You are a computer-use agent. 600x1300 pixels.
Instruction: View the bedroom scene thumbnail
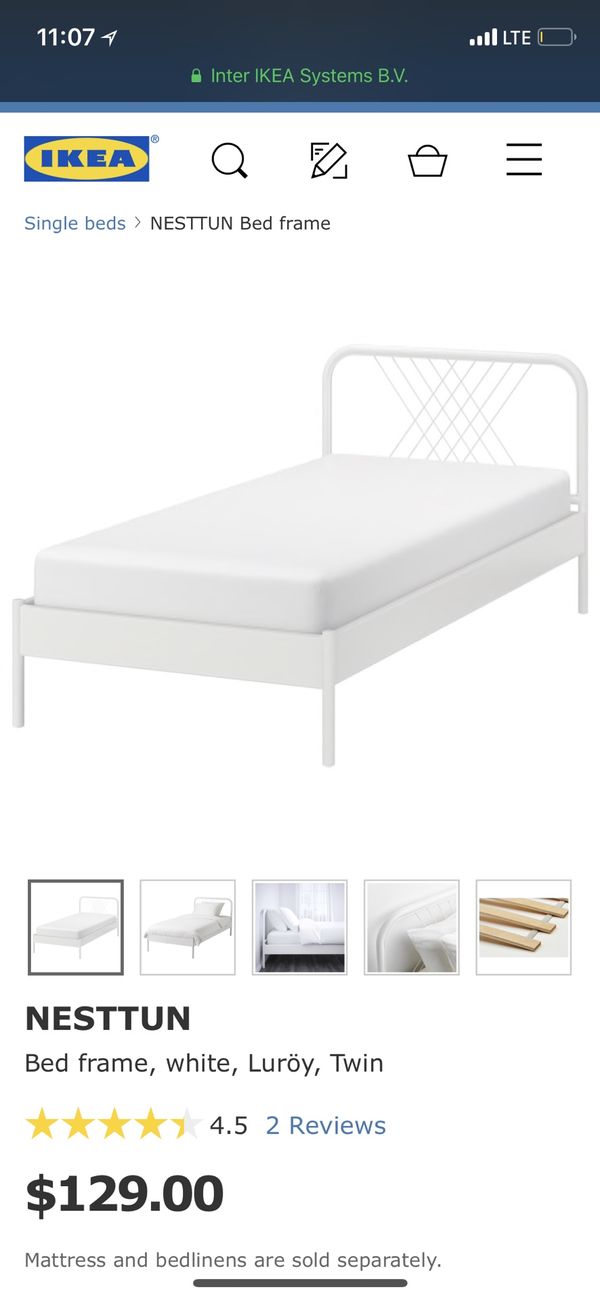(x=300, y=927)
